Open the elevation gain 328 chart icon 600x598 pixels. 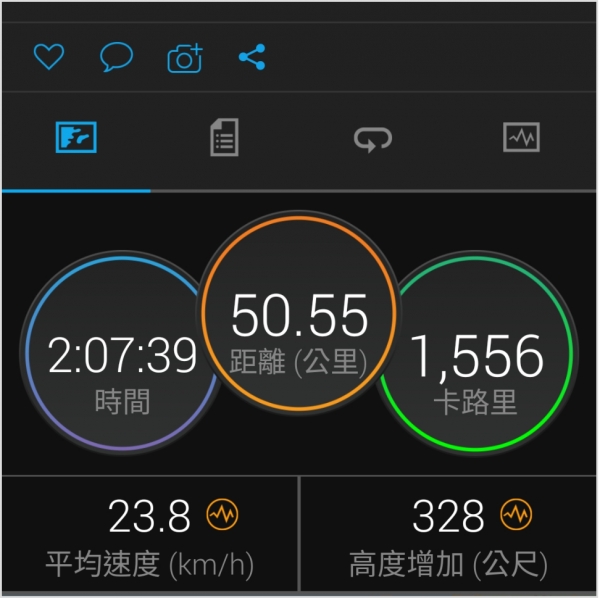517,516
